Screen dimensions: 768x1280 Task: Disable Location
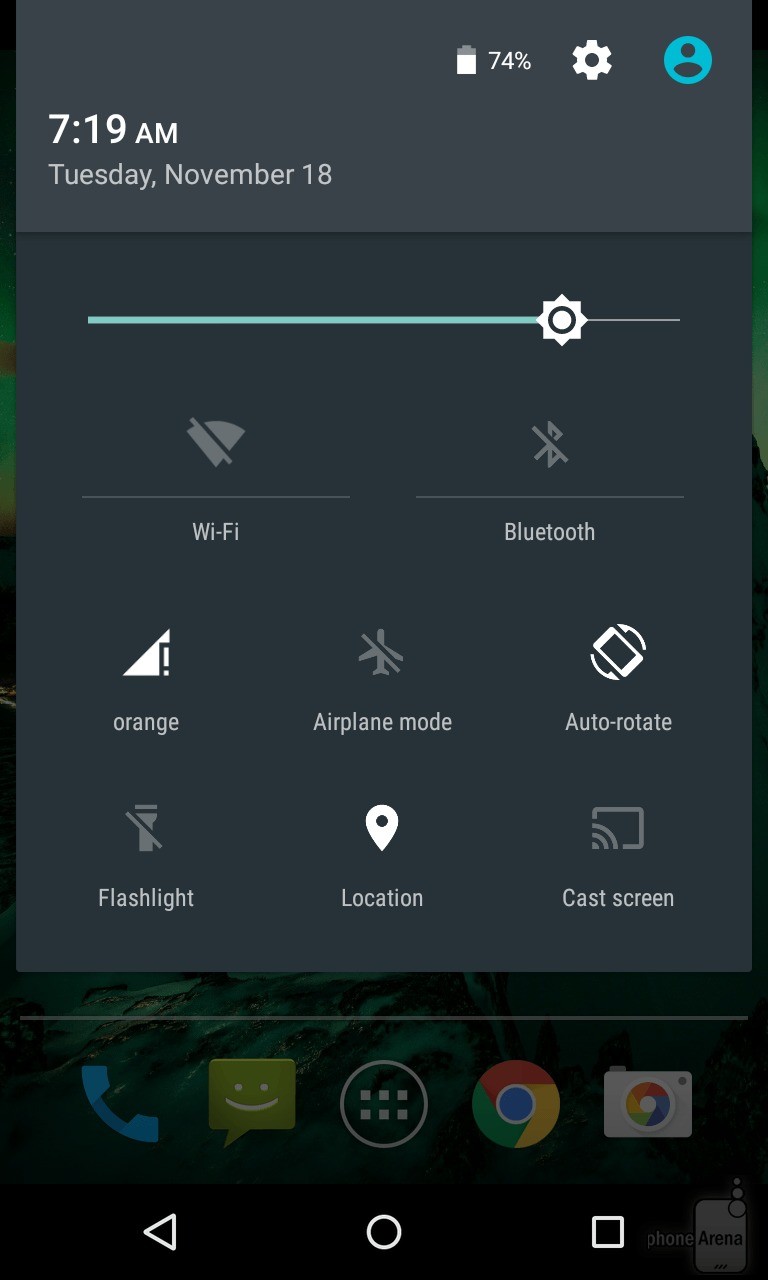(x=382, y=851)
